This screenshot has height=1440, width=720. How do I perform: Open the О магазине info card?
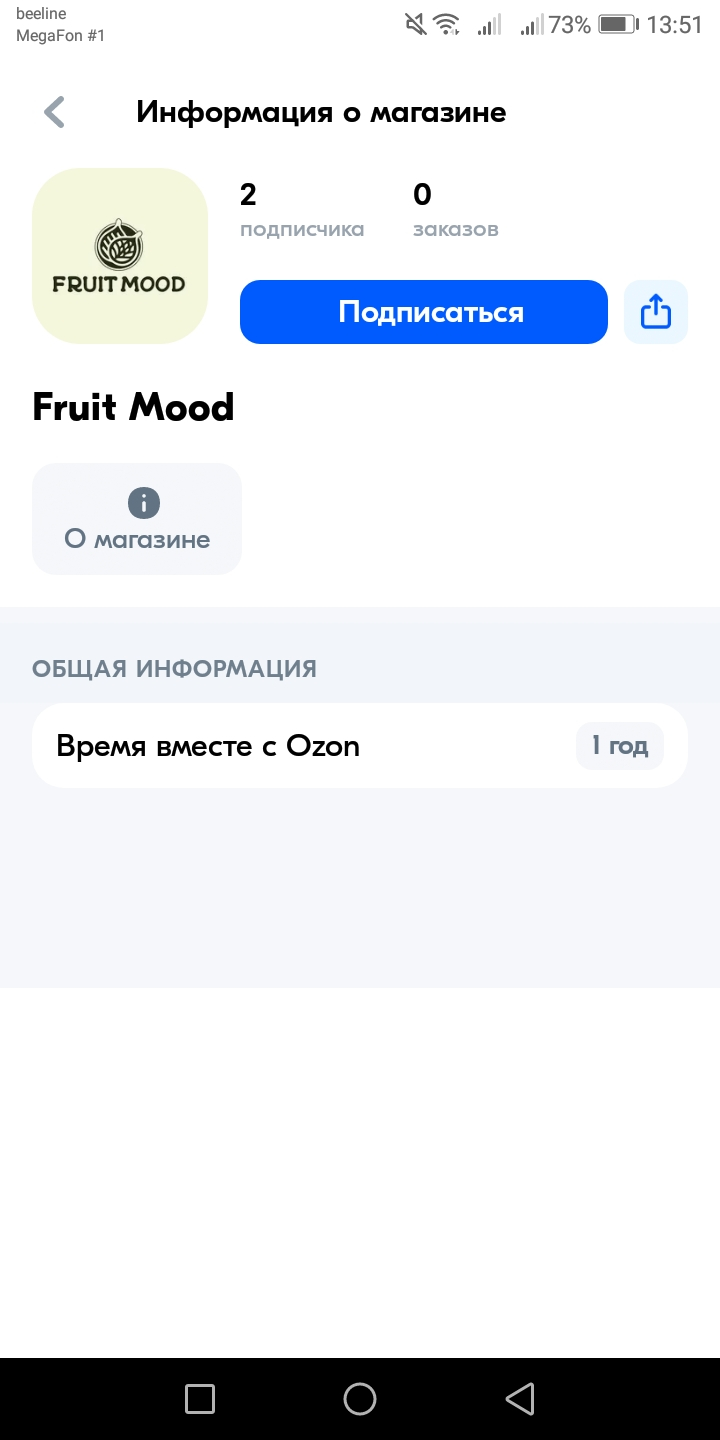(137, 519)
